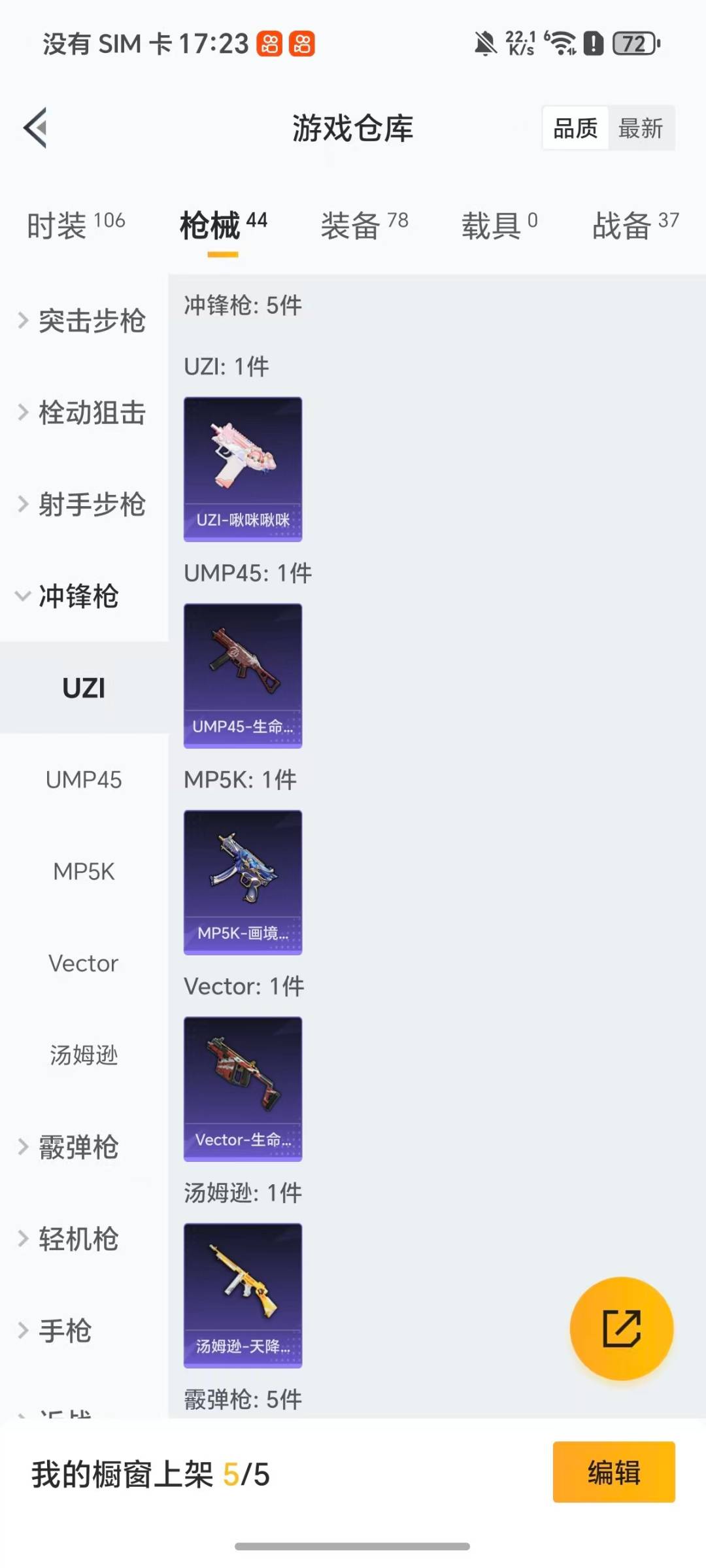This screenshot has height=1568, width=706.
Task: Tap the back arrow at top left
Action: click(x=34, y=126)
